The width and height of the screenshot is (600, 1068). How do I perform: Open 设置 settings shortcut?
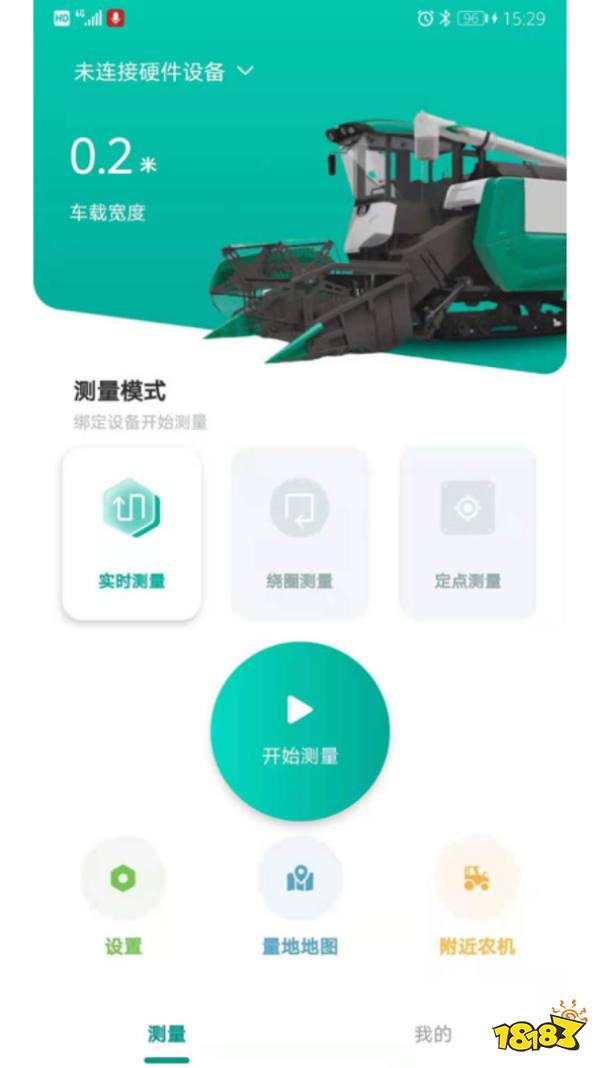tap(123, 896)
